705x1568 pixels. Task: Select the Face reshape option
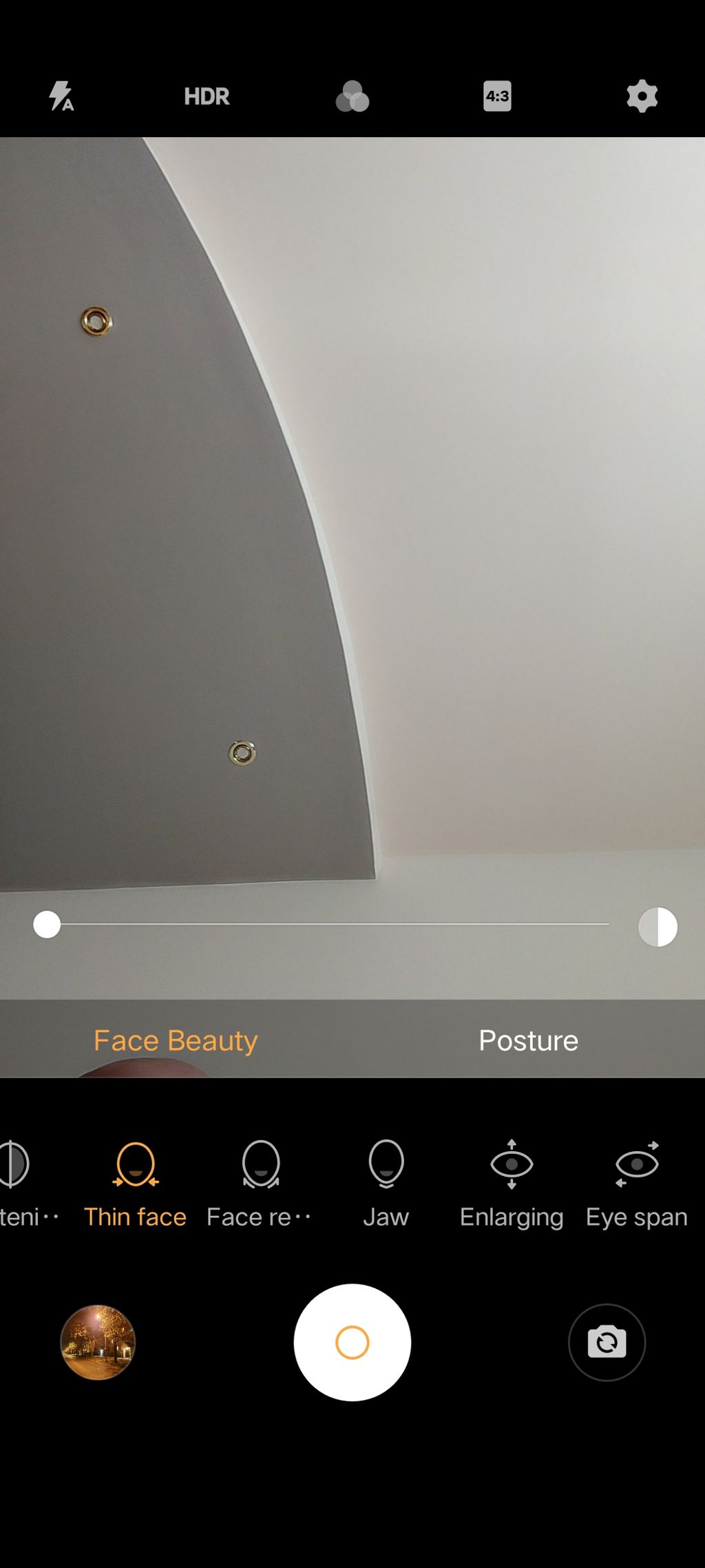(x=260, y=1184)
